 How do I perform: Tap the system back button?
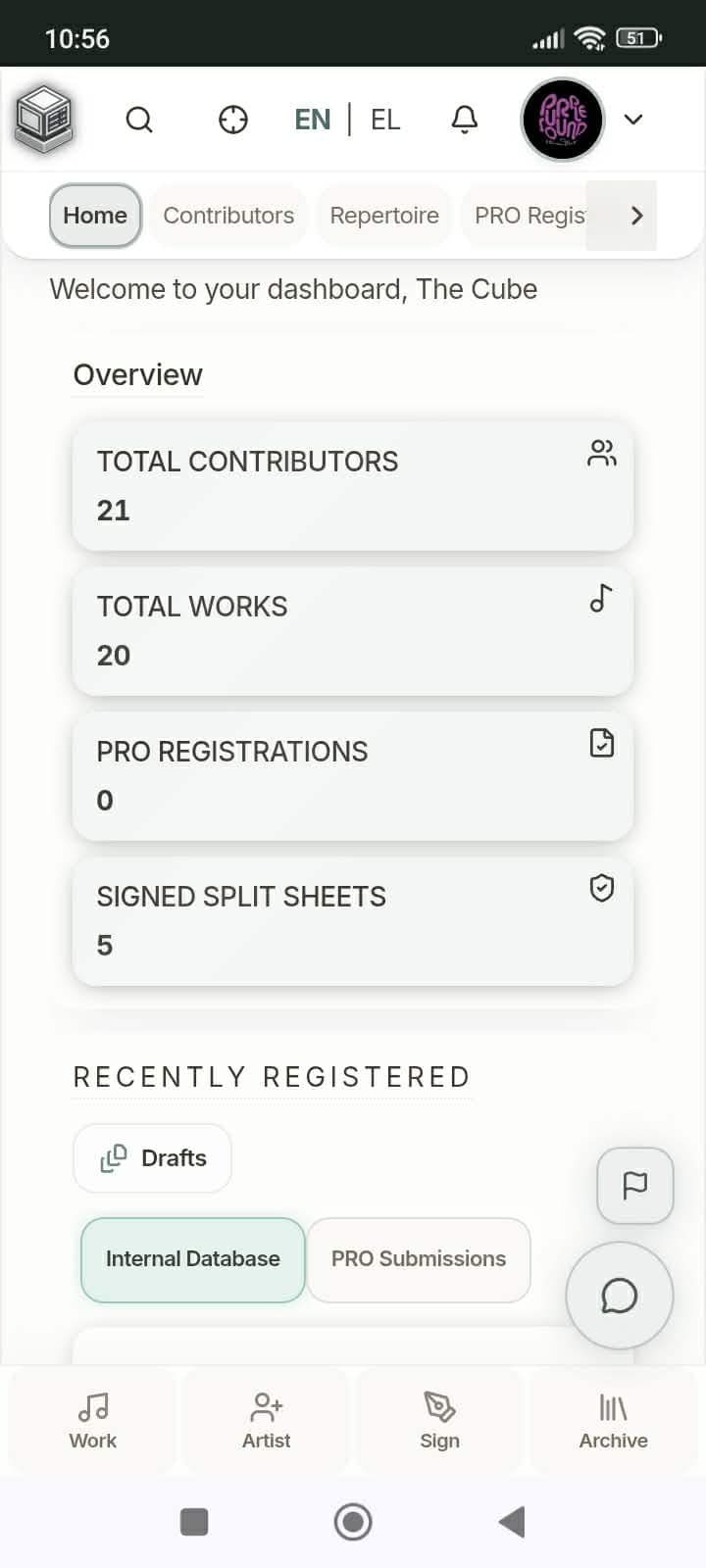512,1522
